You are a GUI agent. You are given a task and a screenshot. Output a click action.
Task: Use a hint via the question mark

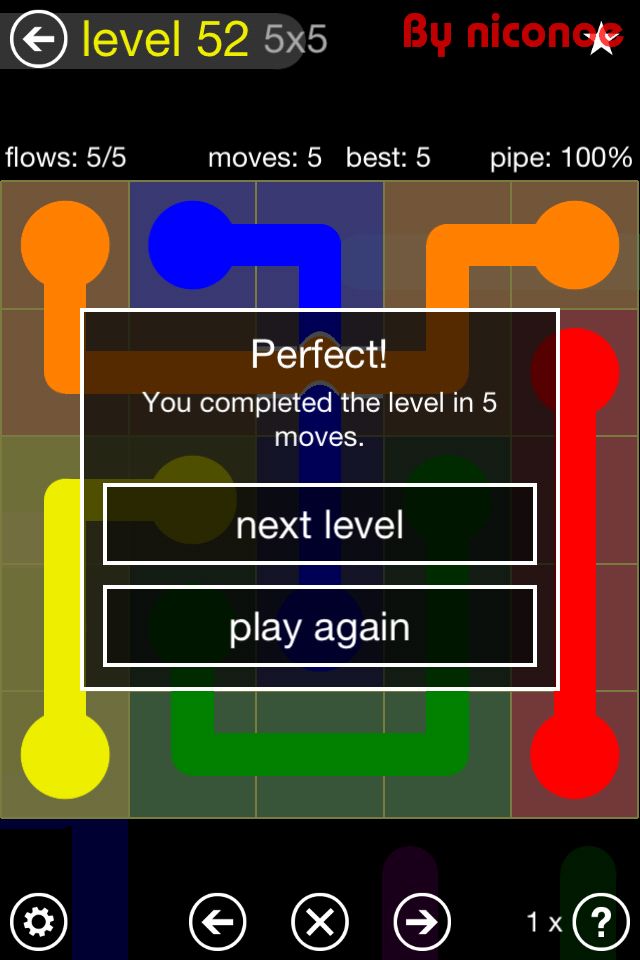601,922
